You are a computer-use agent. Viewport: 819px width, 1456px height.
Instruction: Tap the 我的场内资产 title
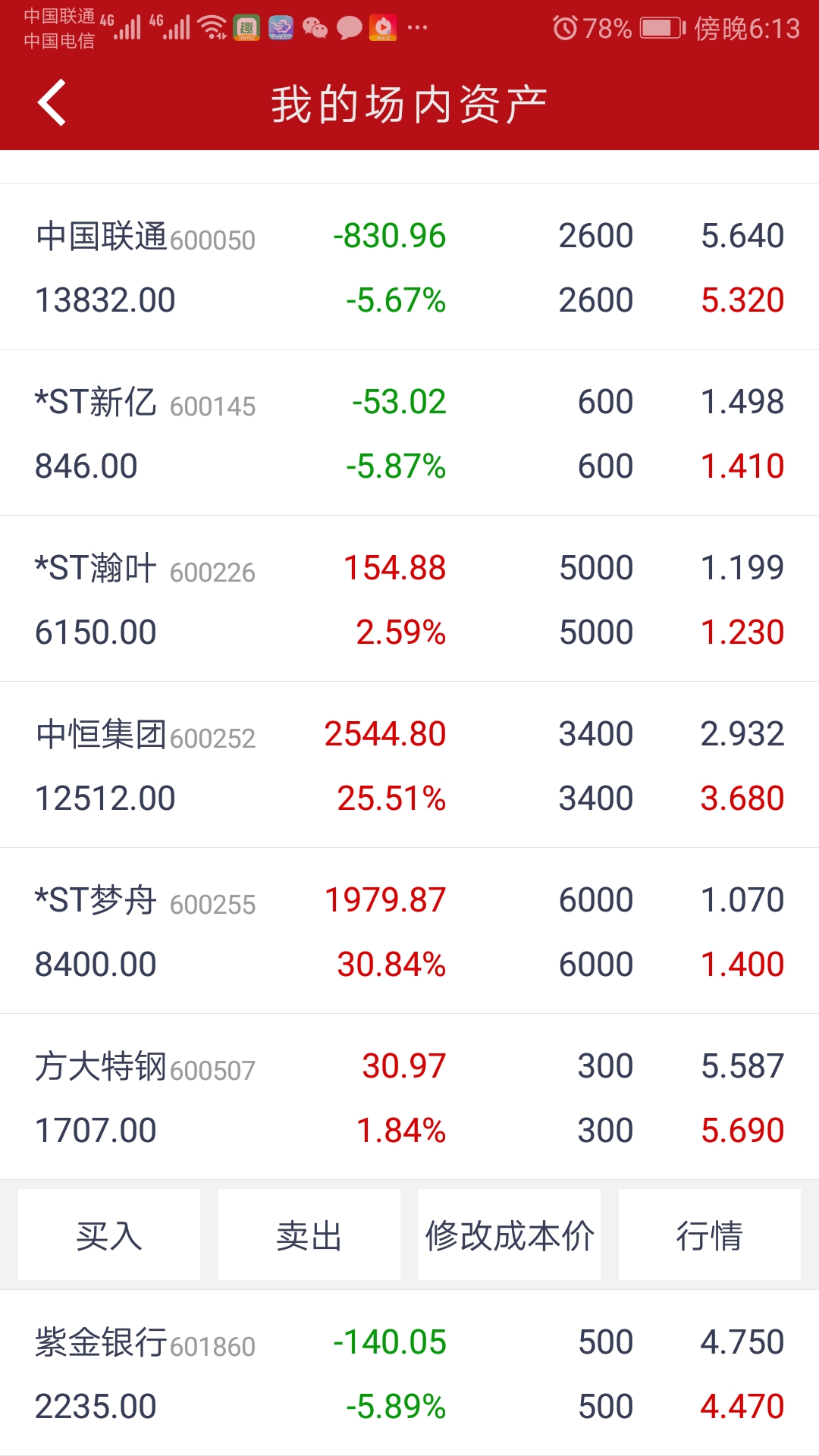409,101
